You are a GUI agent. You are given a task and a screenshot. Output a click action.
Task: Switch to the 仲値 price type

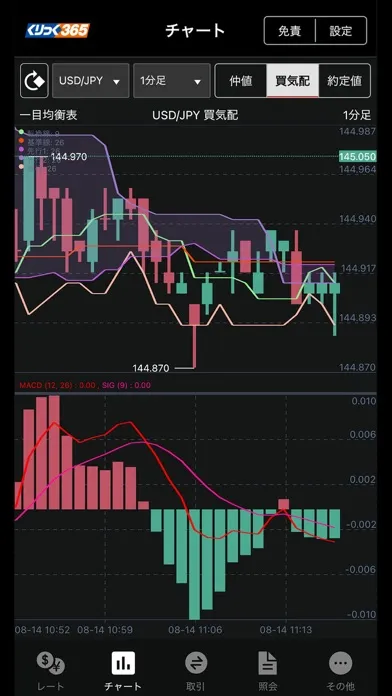tap(241, 81)
